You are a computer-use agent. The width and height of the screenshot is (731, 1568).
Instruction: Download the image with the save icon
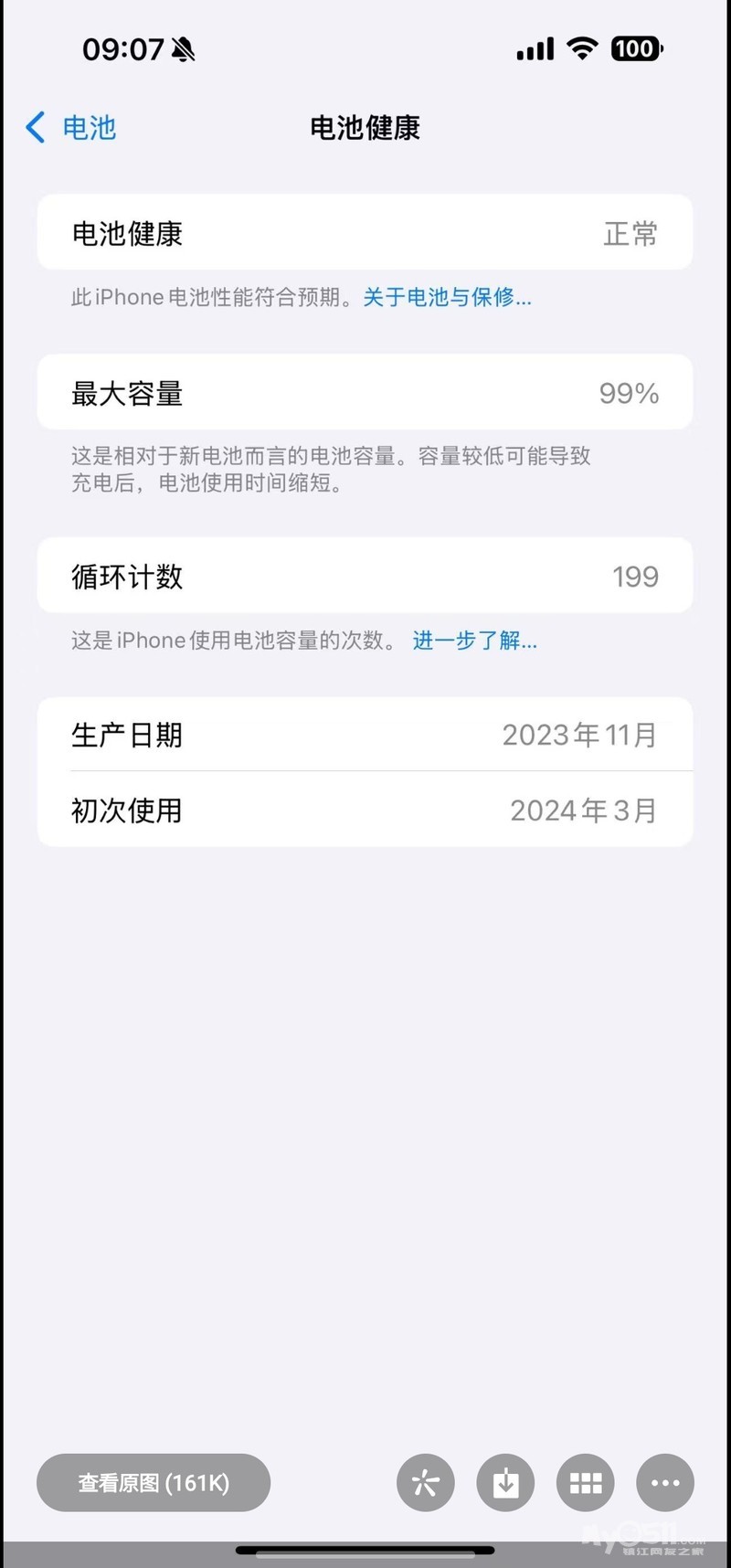[505, 1482]
